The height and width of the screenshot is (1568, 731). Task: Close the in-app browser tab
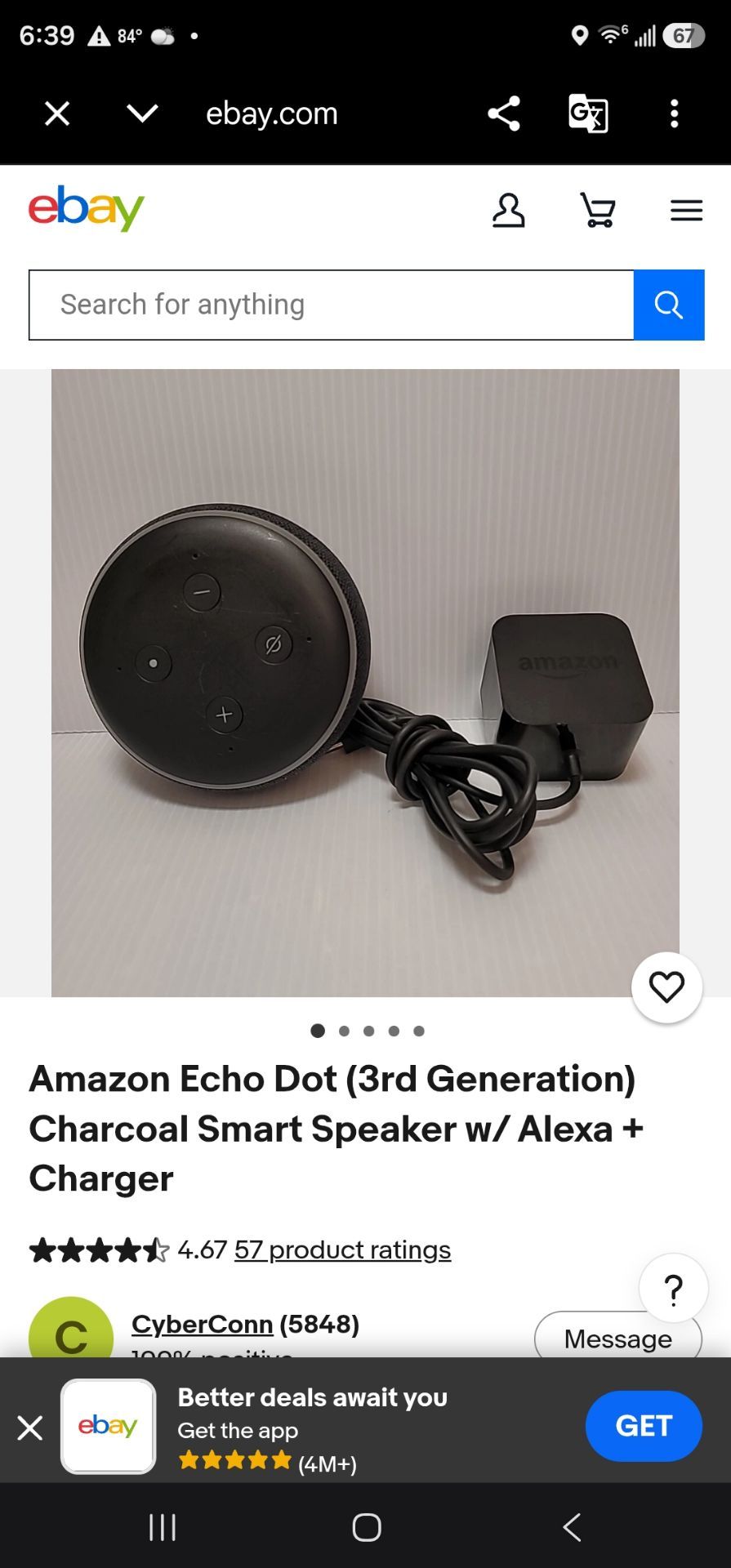[x=57, y=114]
